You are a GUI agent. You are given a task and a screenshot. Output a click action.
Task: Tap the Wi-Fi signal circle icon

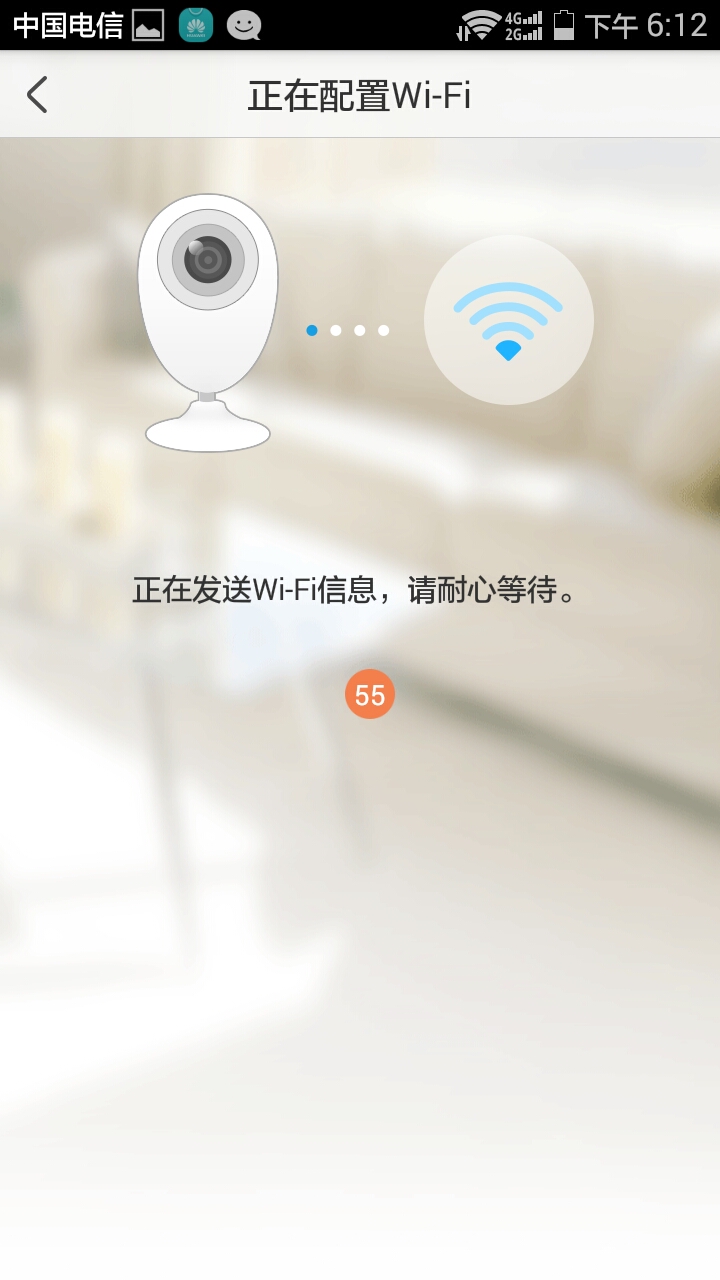point(508,318)
